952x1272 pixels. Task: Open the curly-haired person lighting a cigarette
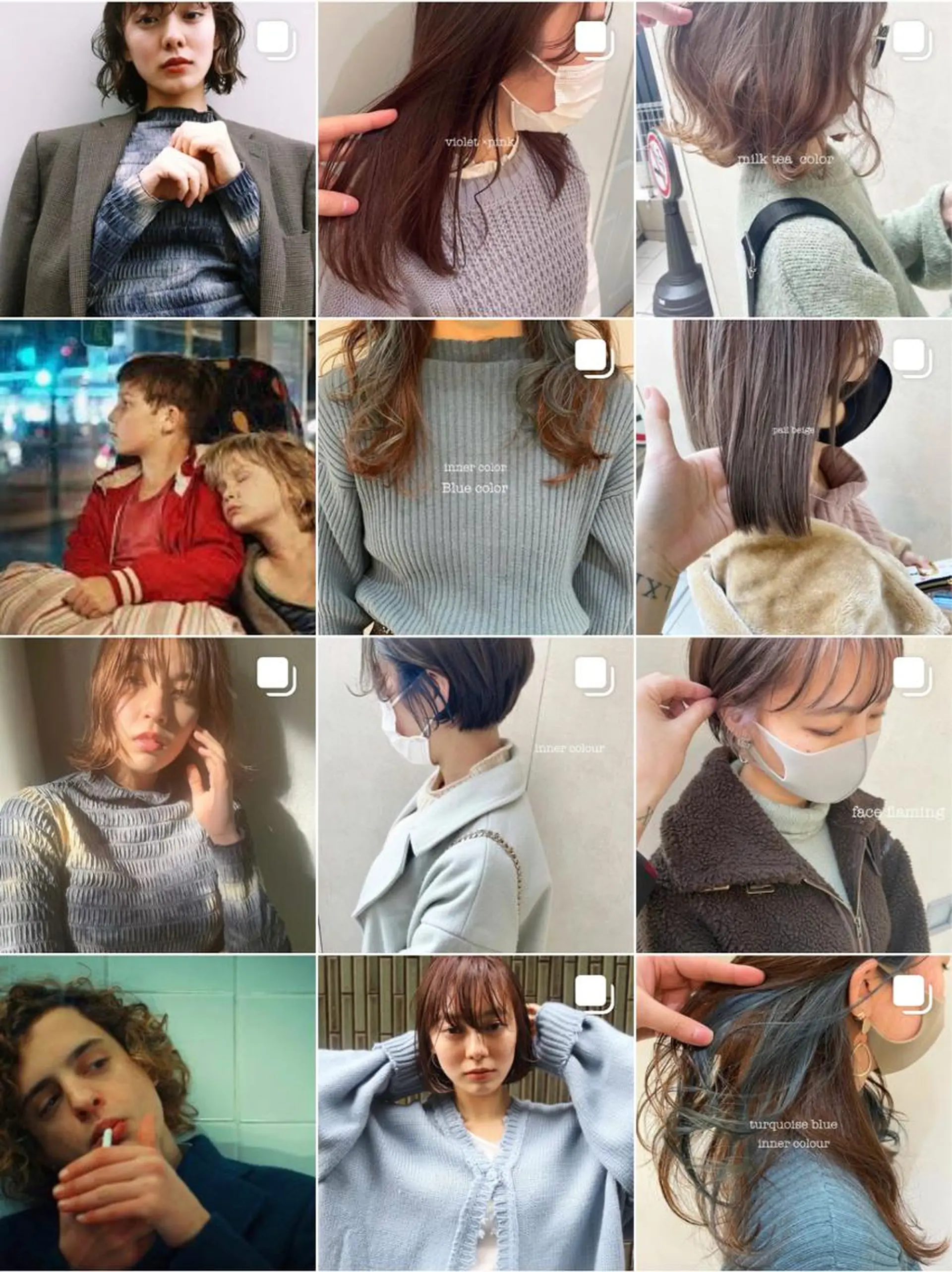(x=157, y=1114)
